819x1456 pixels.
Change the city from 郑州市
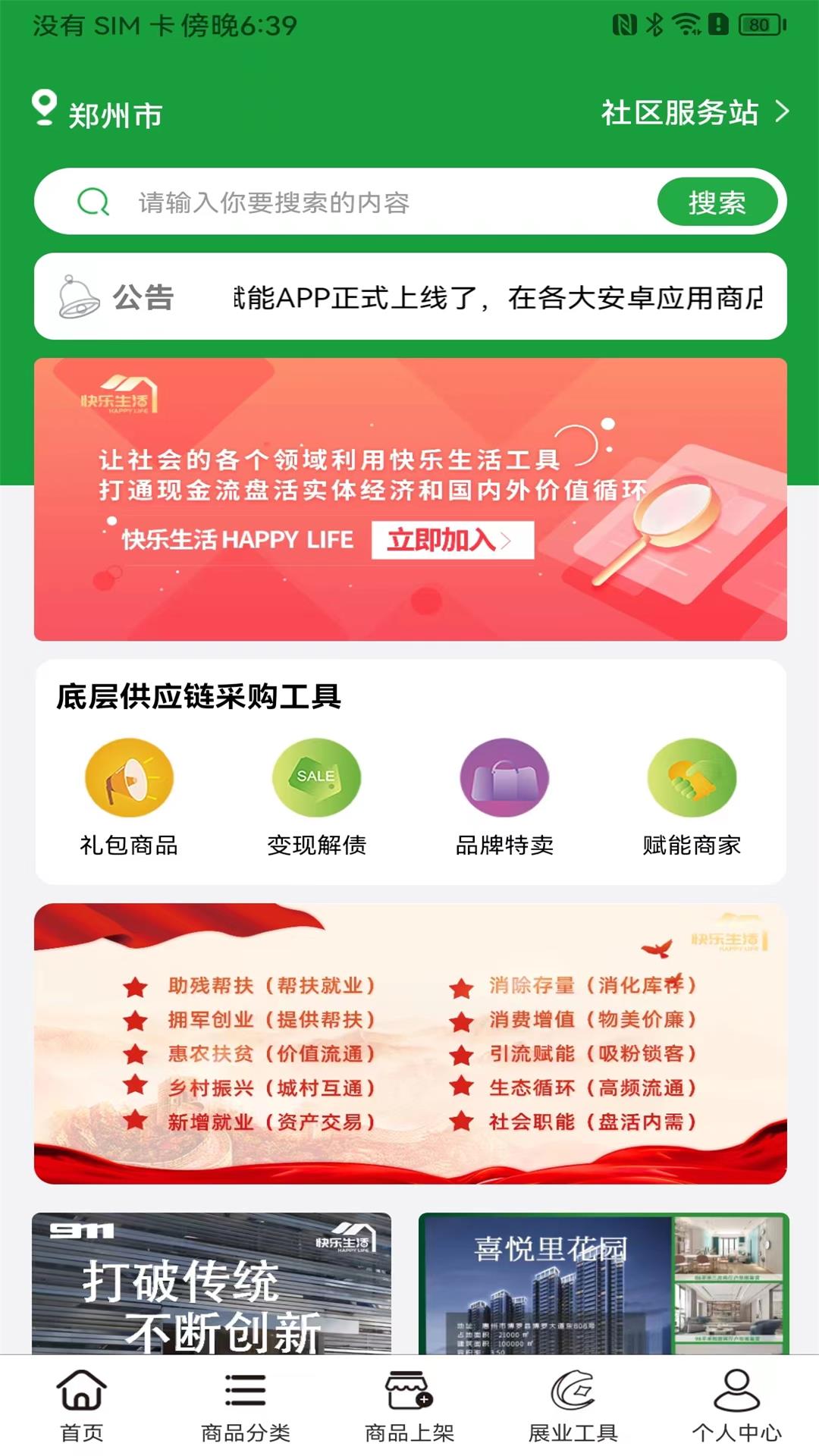(x=97, y=112)
